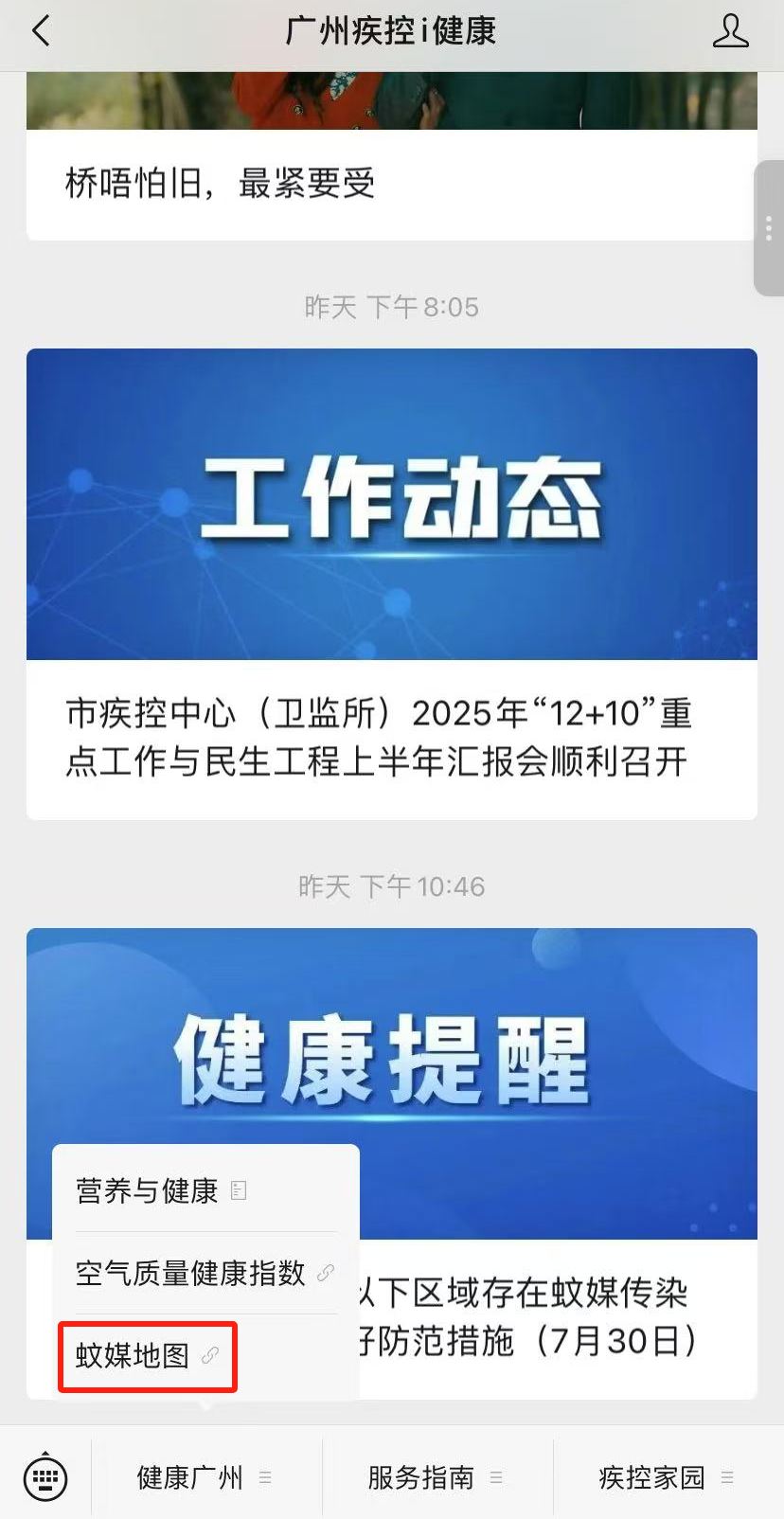Open the 工作动态 article card
Viewport: 784px width, 1519px height.
391,581
